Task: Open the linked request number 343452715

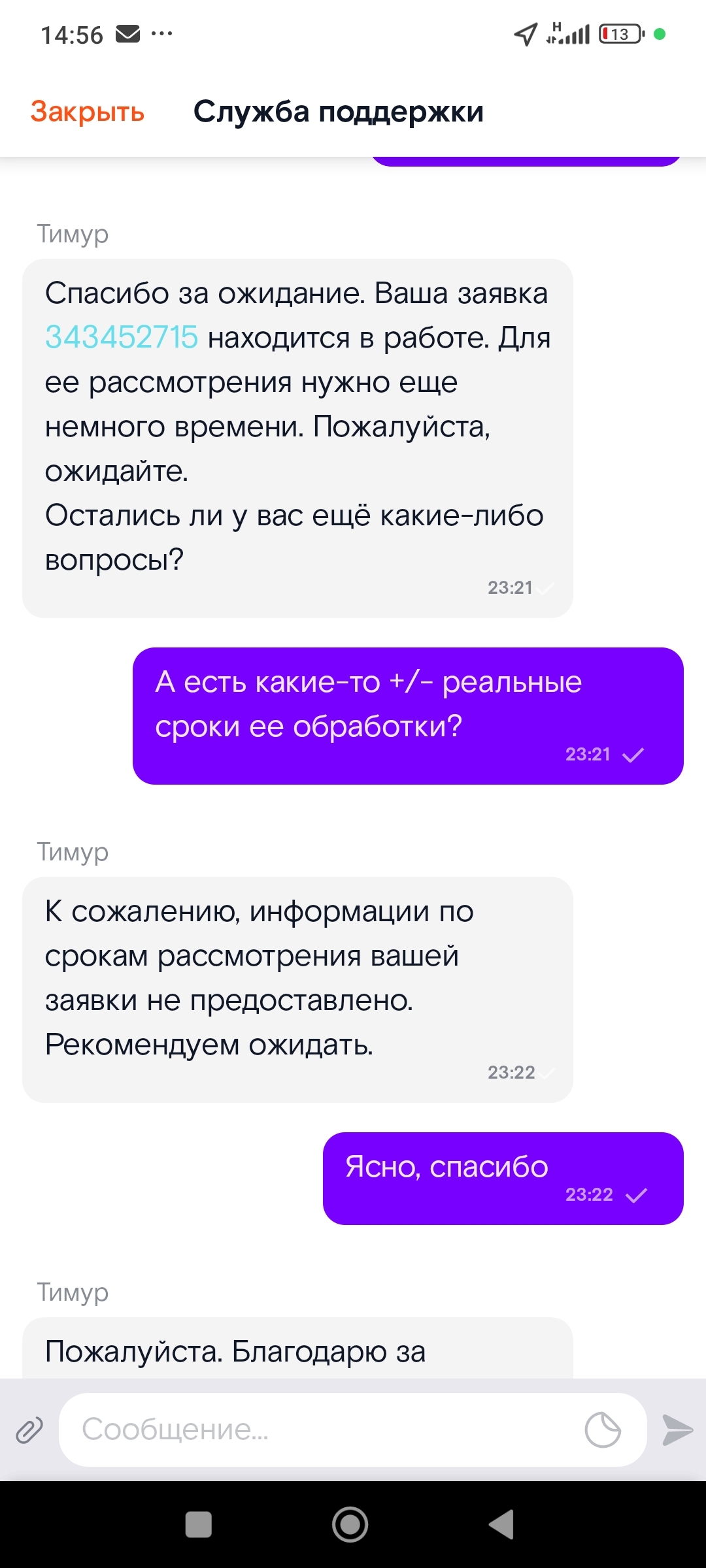Action: [x=122, y=338]
